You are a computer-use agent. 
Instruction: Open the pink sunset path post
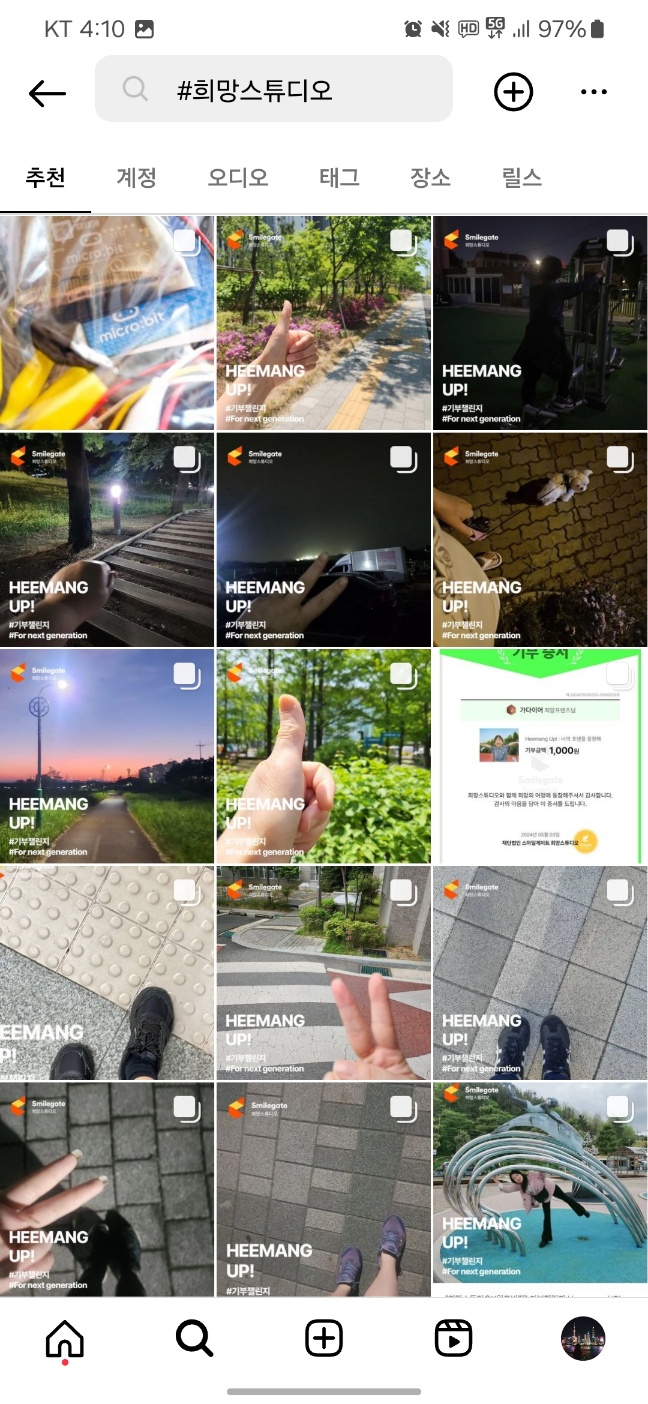[x=107, y=756]
